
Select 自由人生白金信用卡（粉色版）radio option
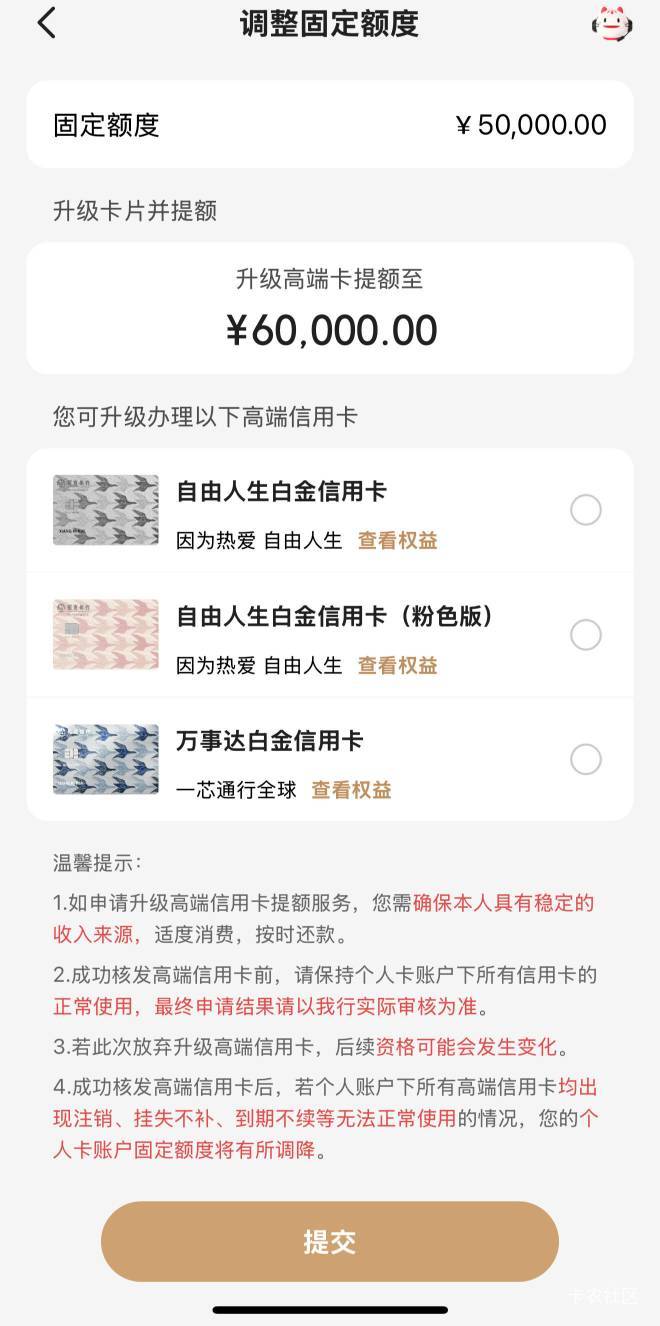[x=586, y=635]
